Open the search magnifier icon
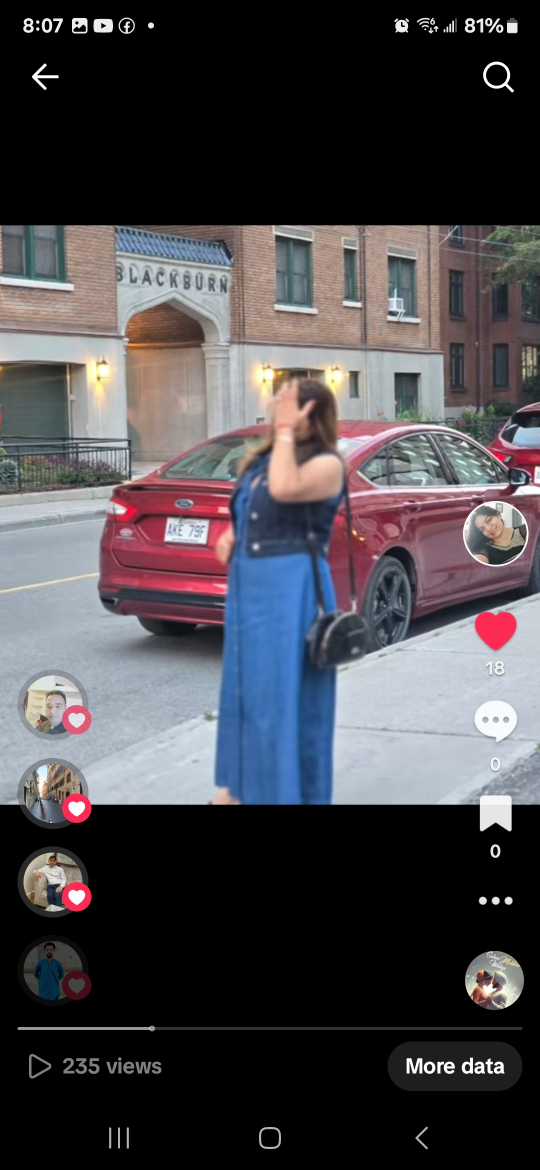 pos(498,77)
